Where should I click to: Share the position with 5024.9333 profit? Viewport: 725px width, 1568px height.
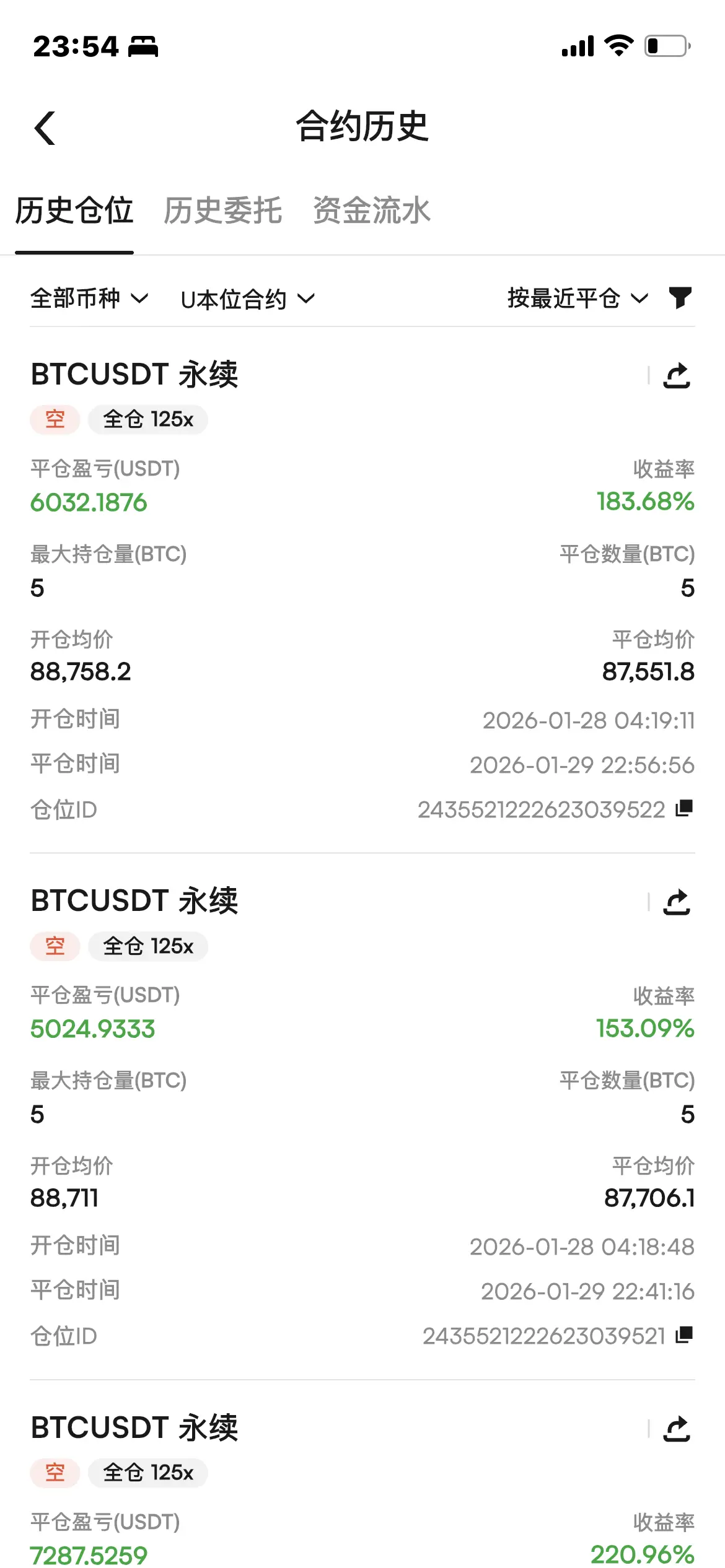(x=677, y=902)
